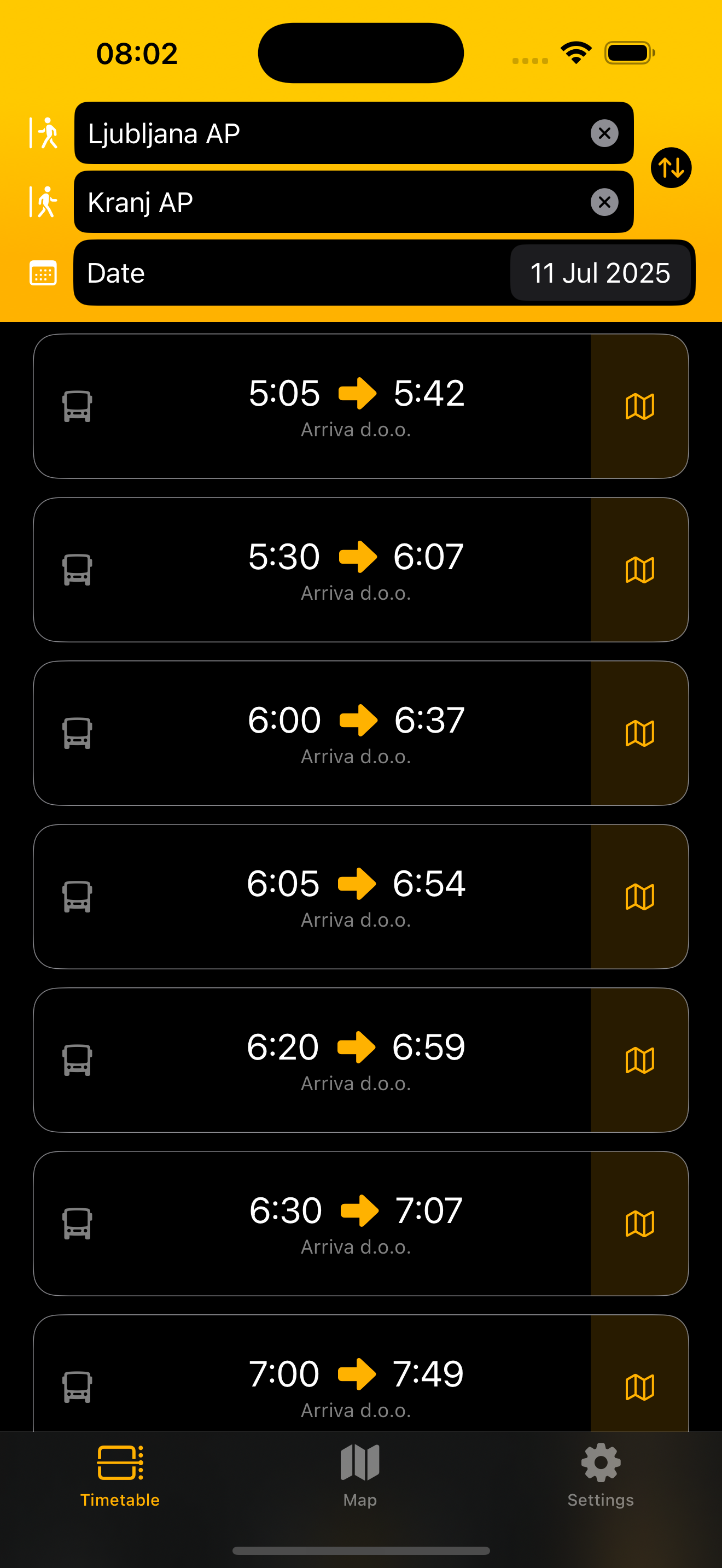This screenshot has height=1568, width=722.
Task: Open the 5:05 to 5:42 bus trip
Action: coord(312,406)
